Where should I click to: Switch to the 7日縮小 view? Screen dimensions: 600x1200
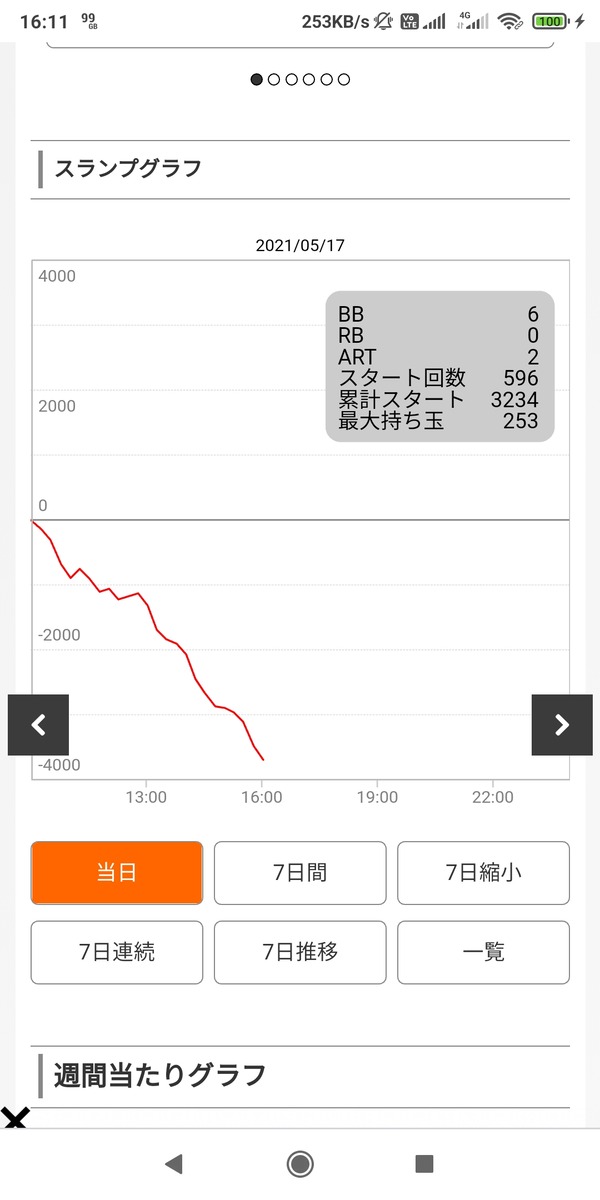pos(483,873)
